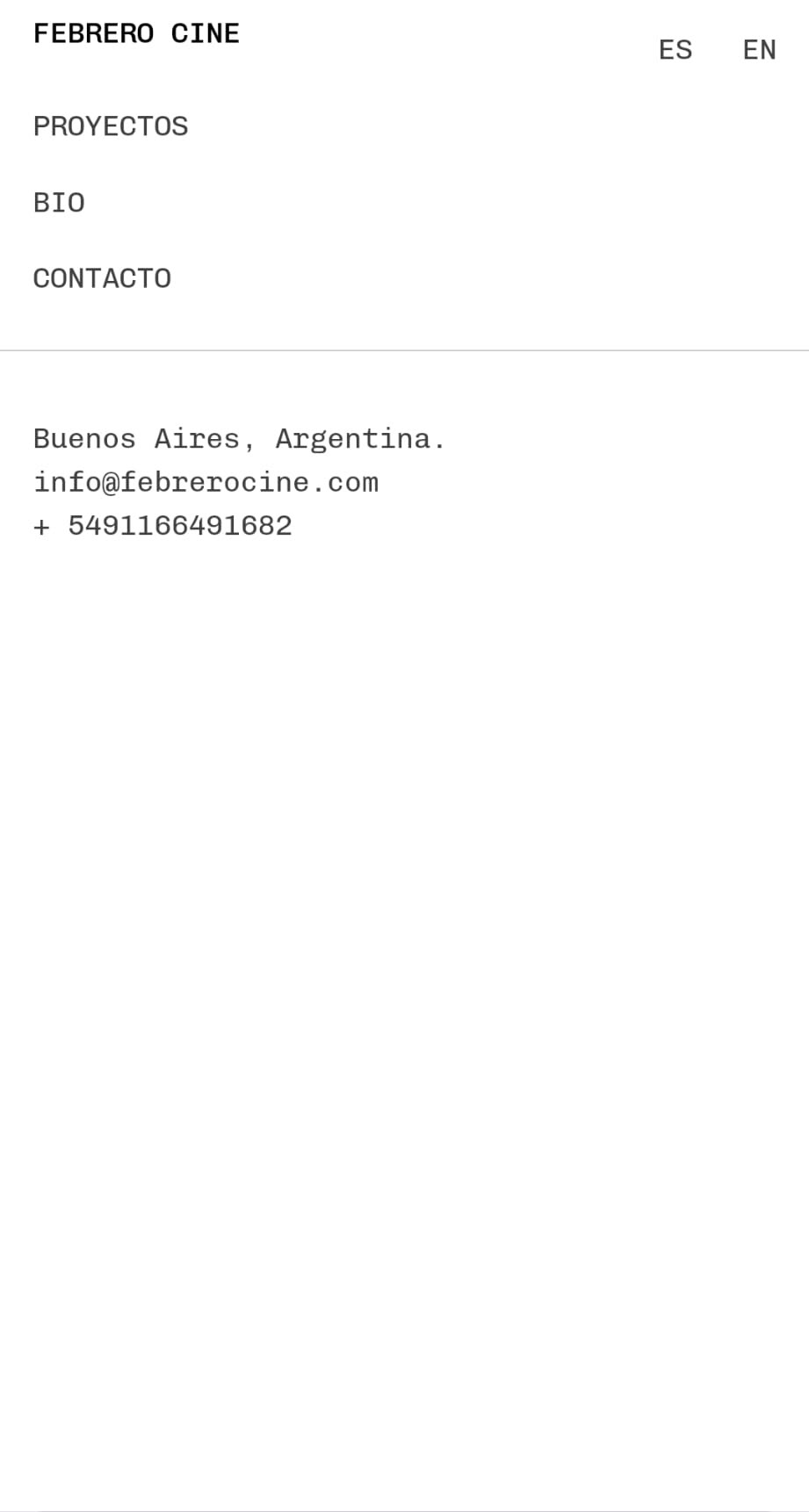Go to the Bio page
Image resolution: width=809 pixels, height=1512 pixels.
pos(59,203)
